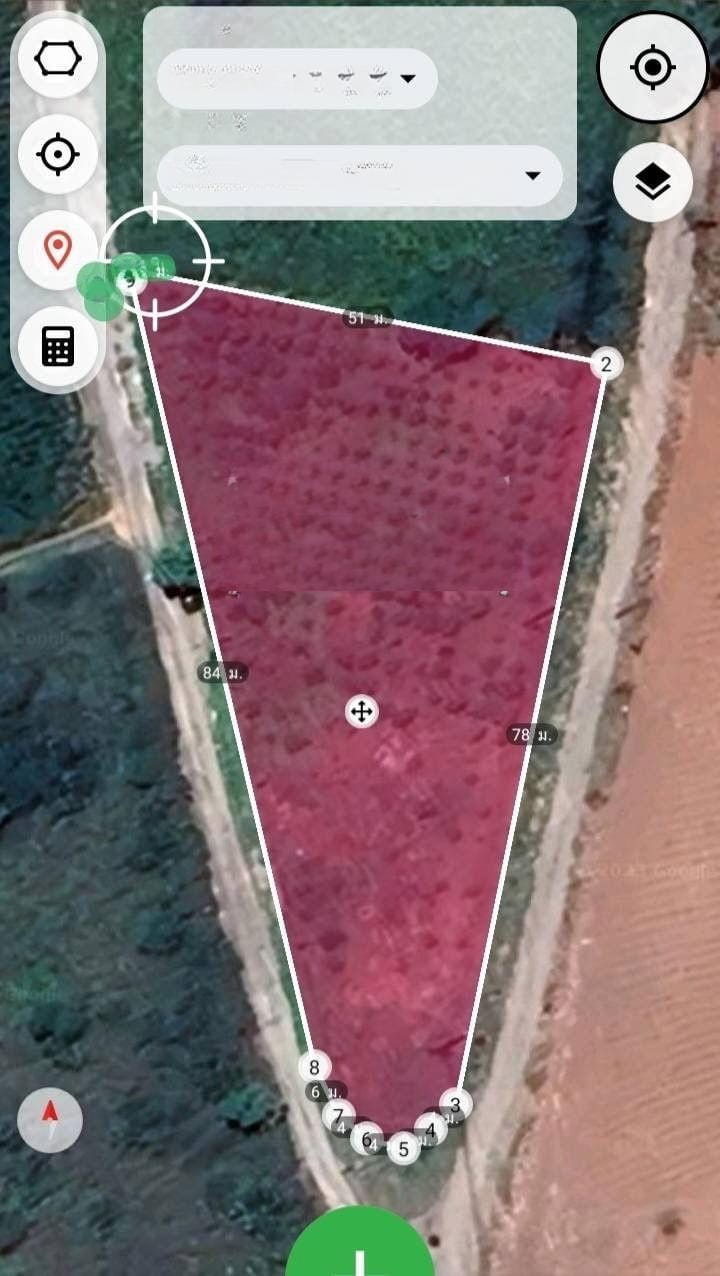720x1276 pixels.
Task: Select boundary point 2
Action: (x=605, y=364)
